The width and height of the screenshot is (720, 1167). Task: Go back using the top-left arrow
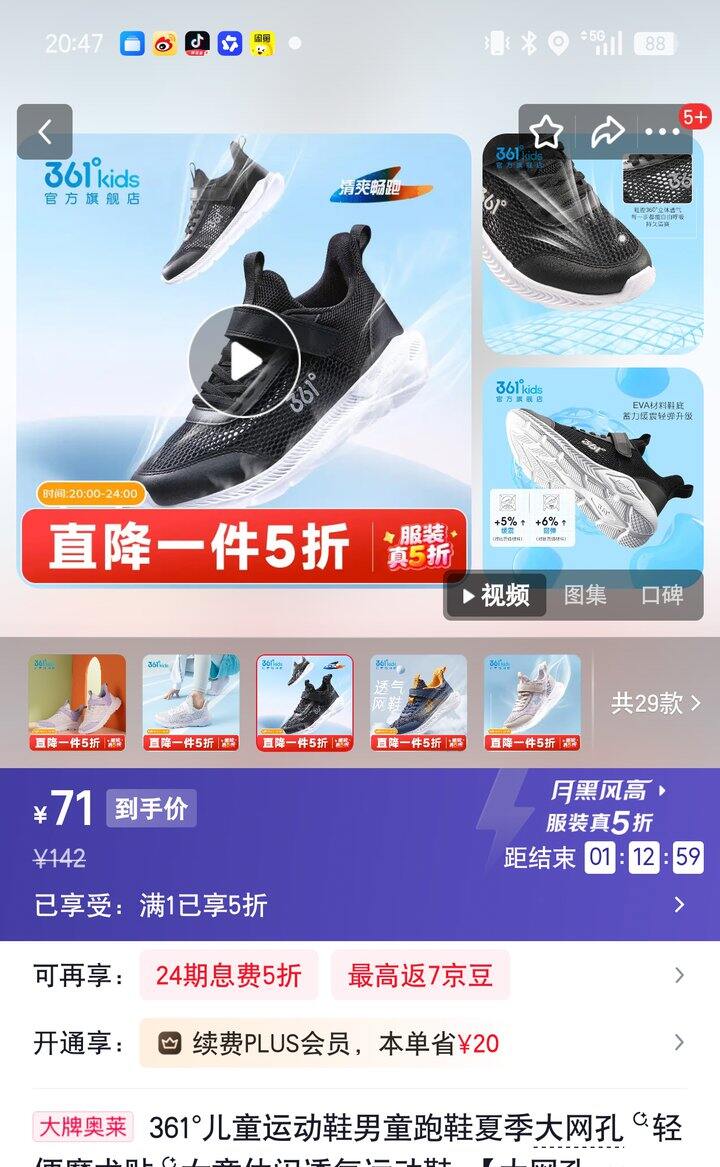(x=45, y=132)
